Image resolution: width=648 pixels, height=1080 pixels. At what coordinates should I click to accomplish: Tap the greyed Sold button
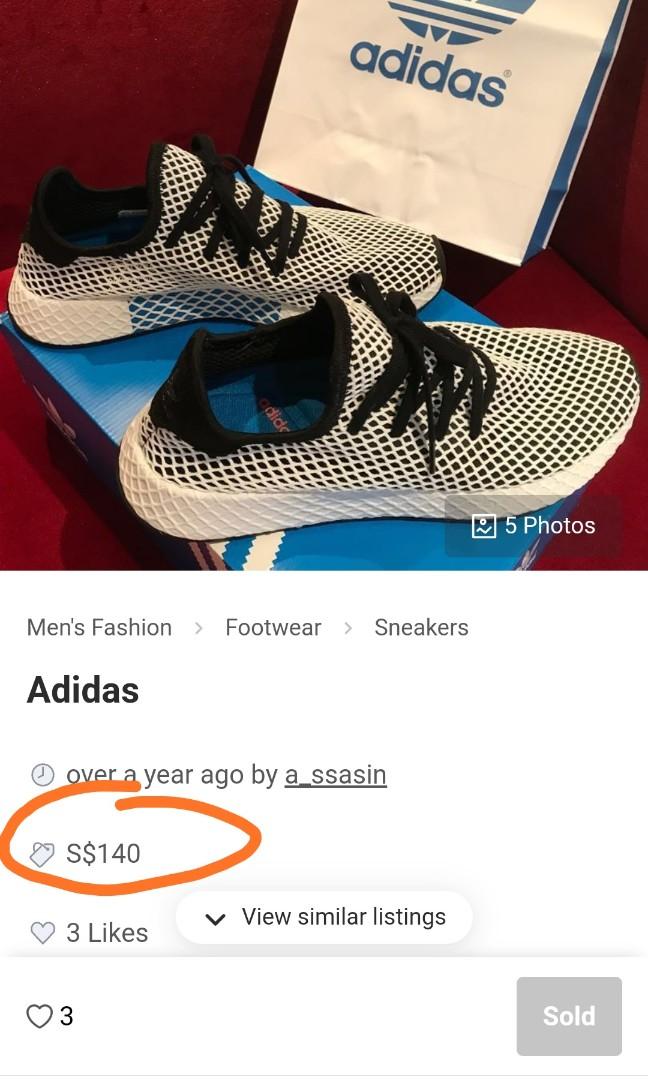(x=569, y=1016)
